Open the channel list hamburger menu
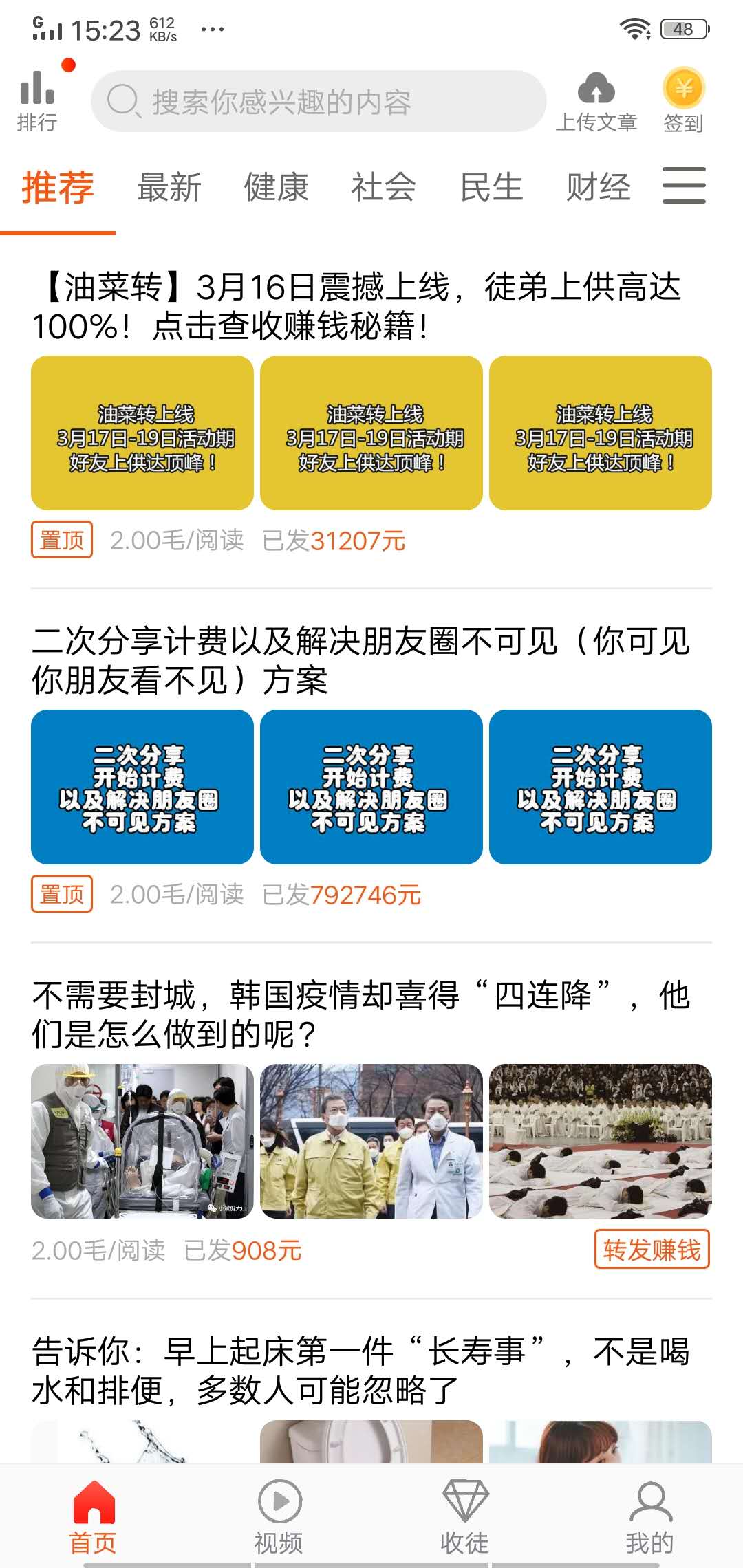Screen dimensions: 743x1568 pyautogui.click(x=684, y=186)
